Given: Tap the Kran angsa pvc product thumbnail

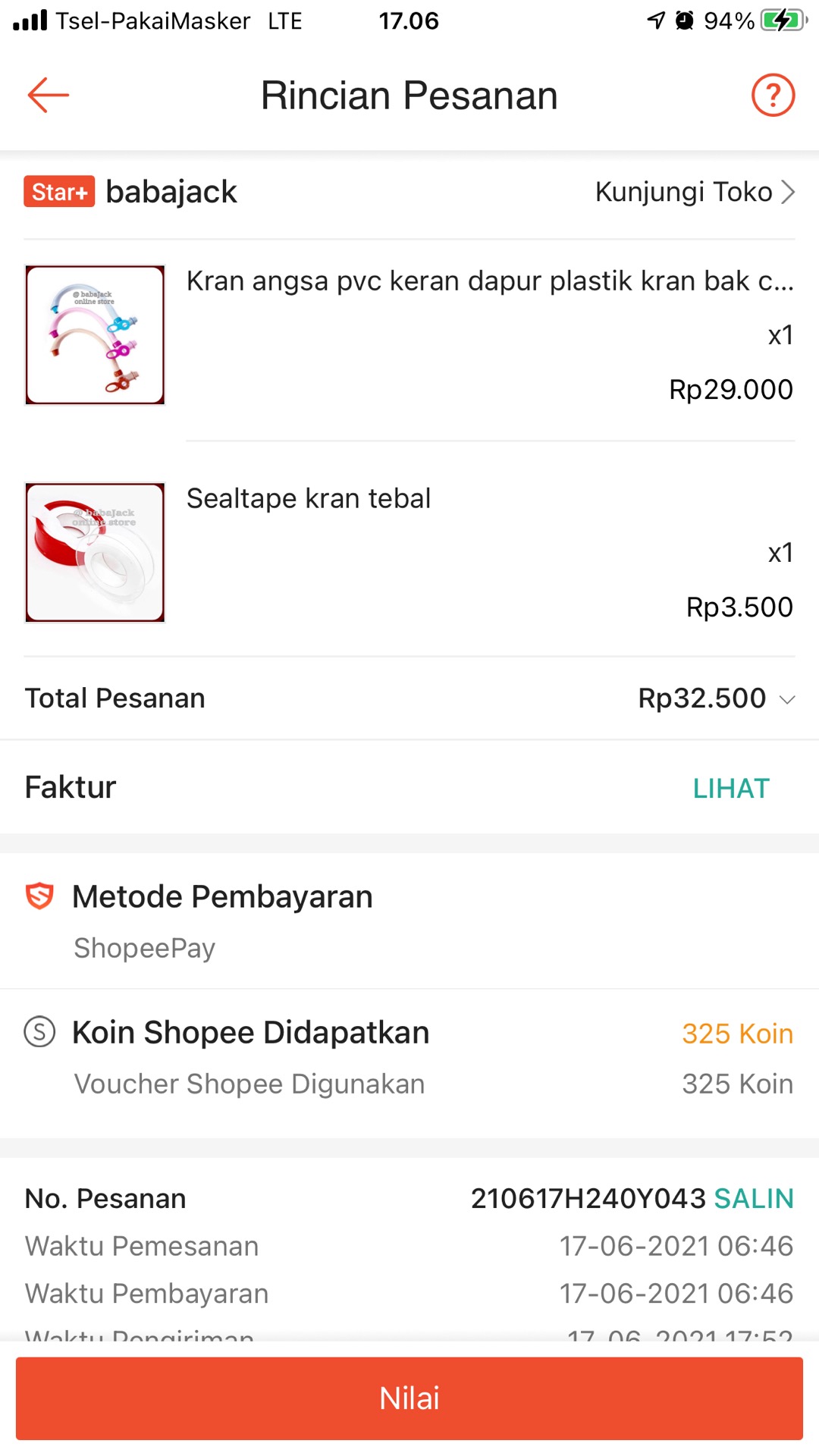Looking at the screenshot, I should (94, 334).
